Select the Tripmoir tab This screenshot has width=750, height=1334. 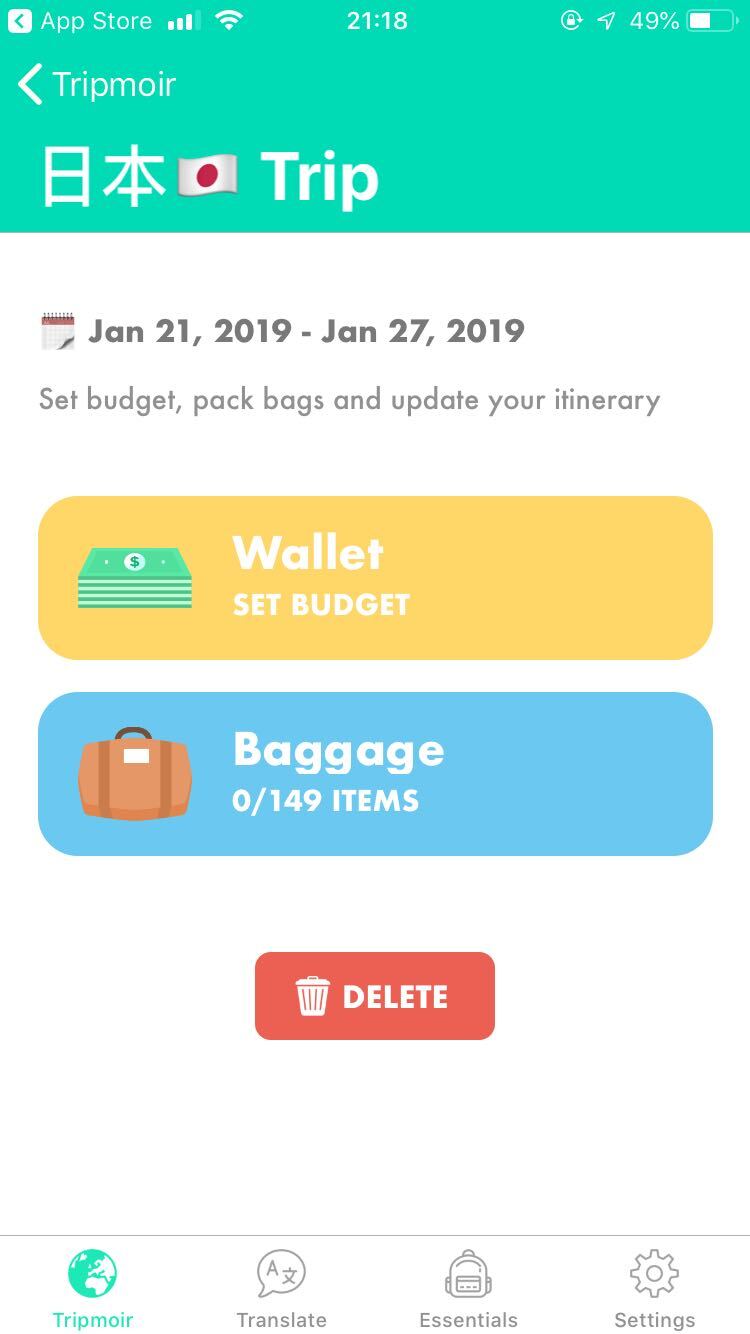coord(93,1290)
